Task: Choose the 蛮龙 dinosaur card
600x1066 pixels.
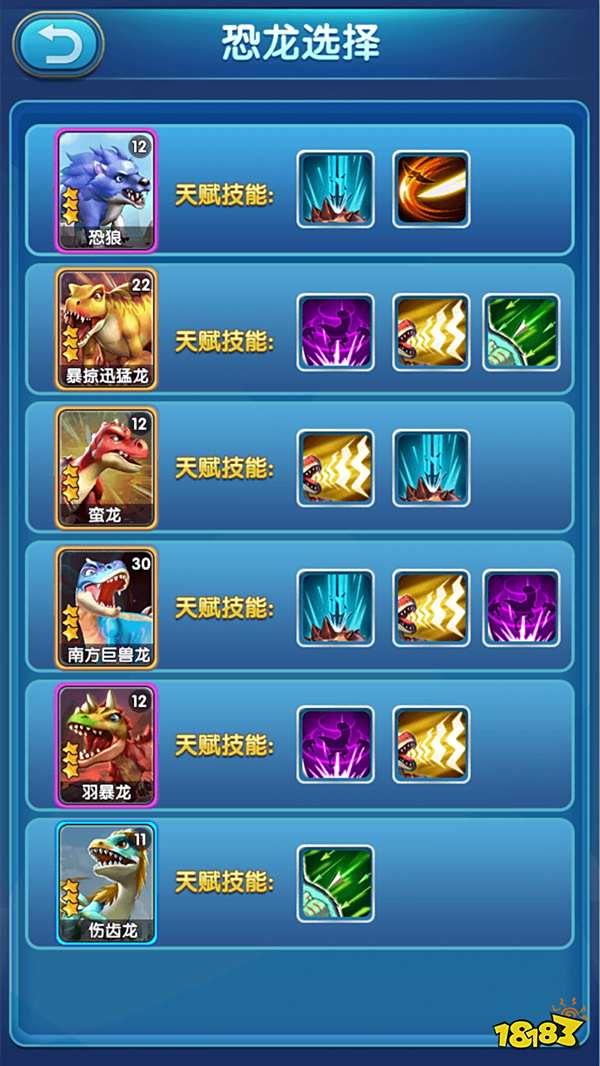Action: [108, 468]
